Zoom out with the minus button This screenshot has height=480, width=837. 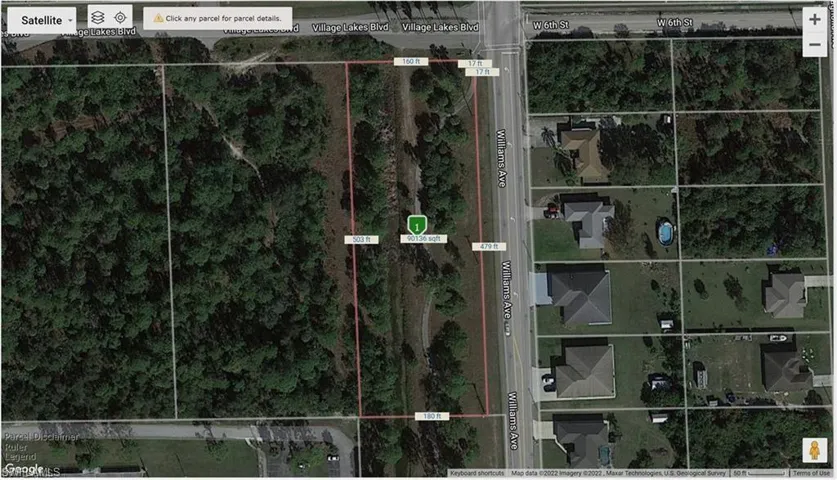[x=815, y=45]
